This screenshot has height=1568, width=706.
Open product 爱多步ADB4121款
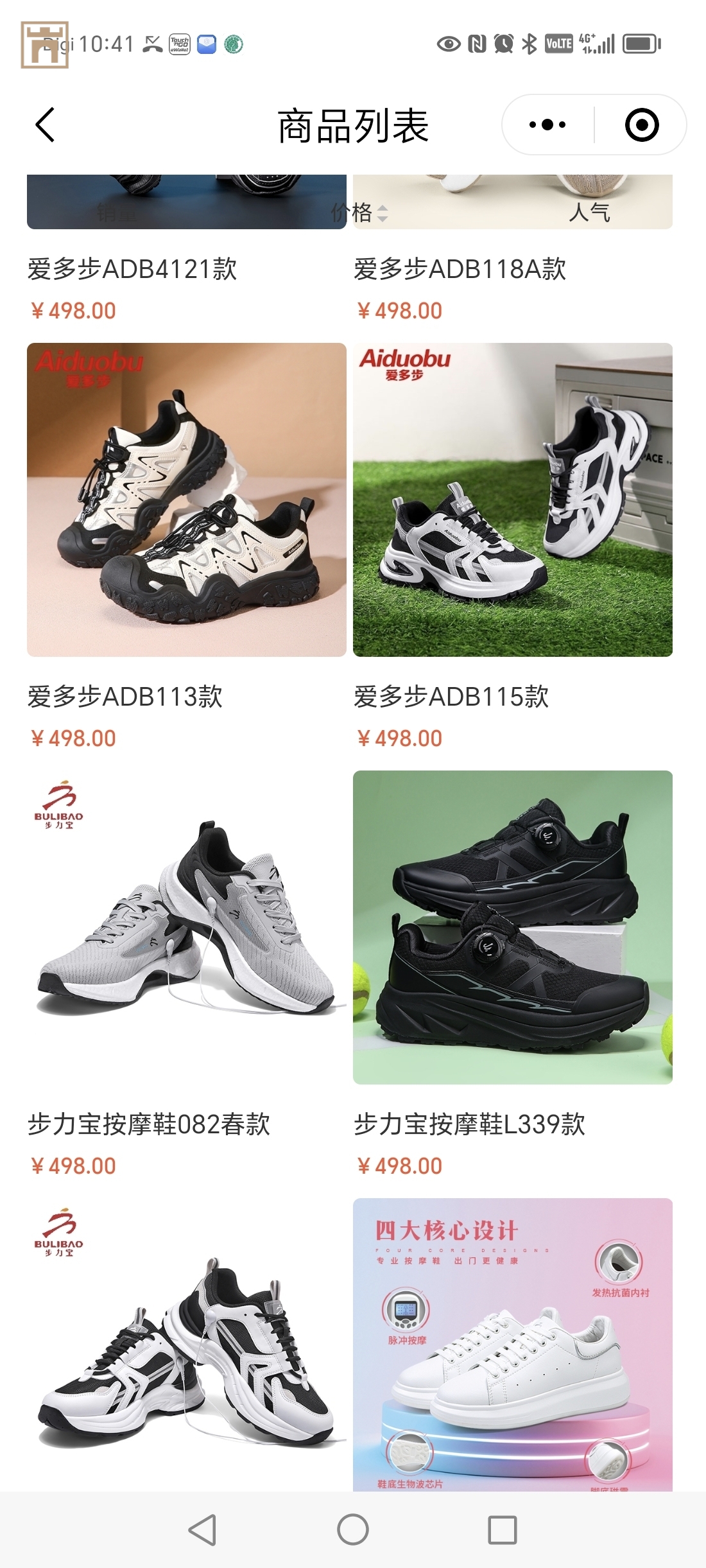(132, 269)
